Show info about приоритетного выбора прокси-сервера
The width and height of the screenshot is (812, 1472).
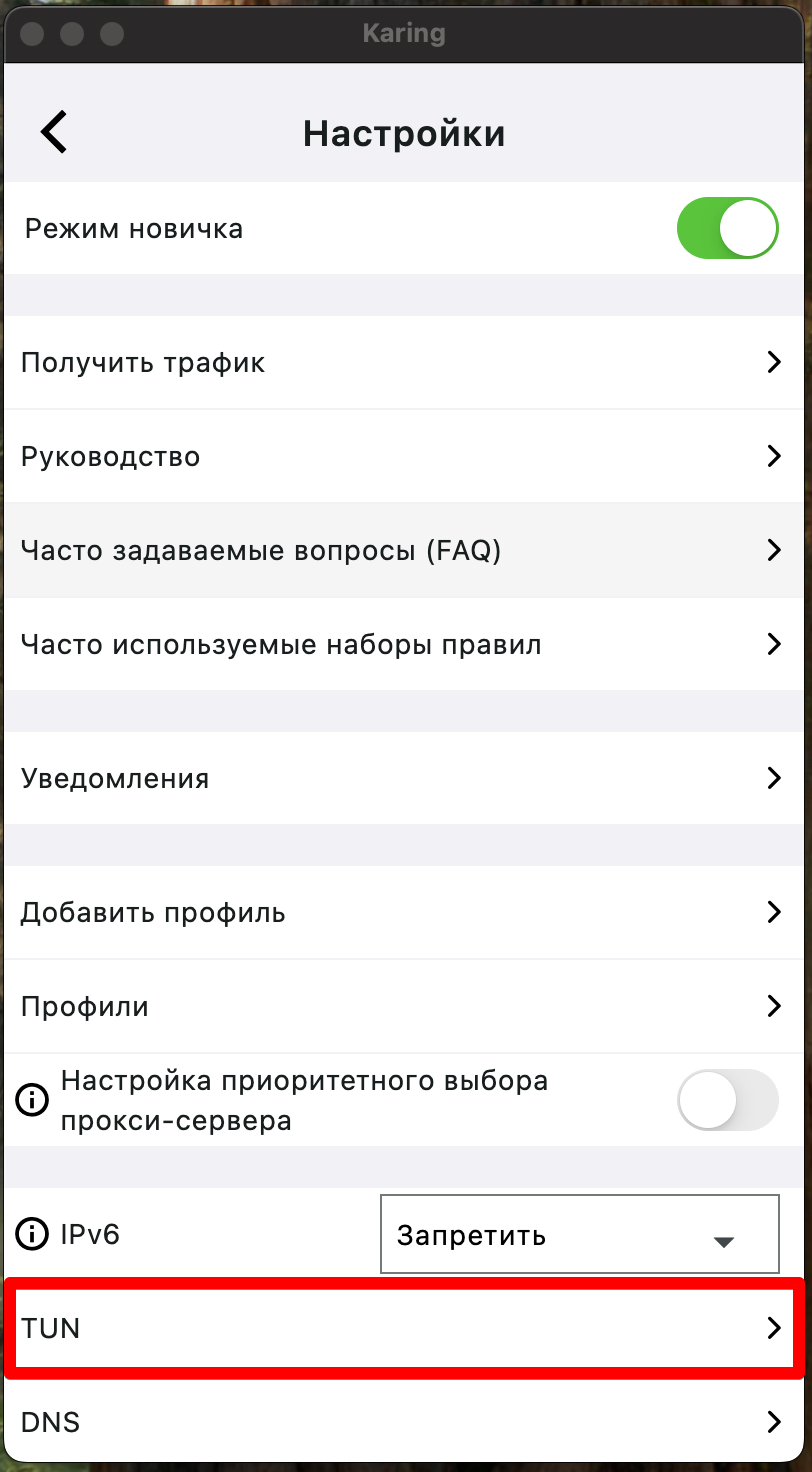pyautogui.click(x=33, y=1100)
